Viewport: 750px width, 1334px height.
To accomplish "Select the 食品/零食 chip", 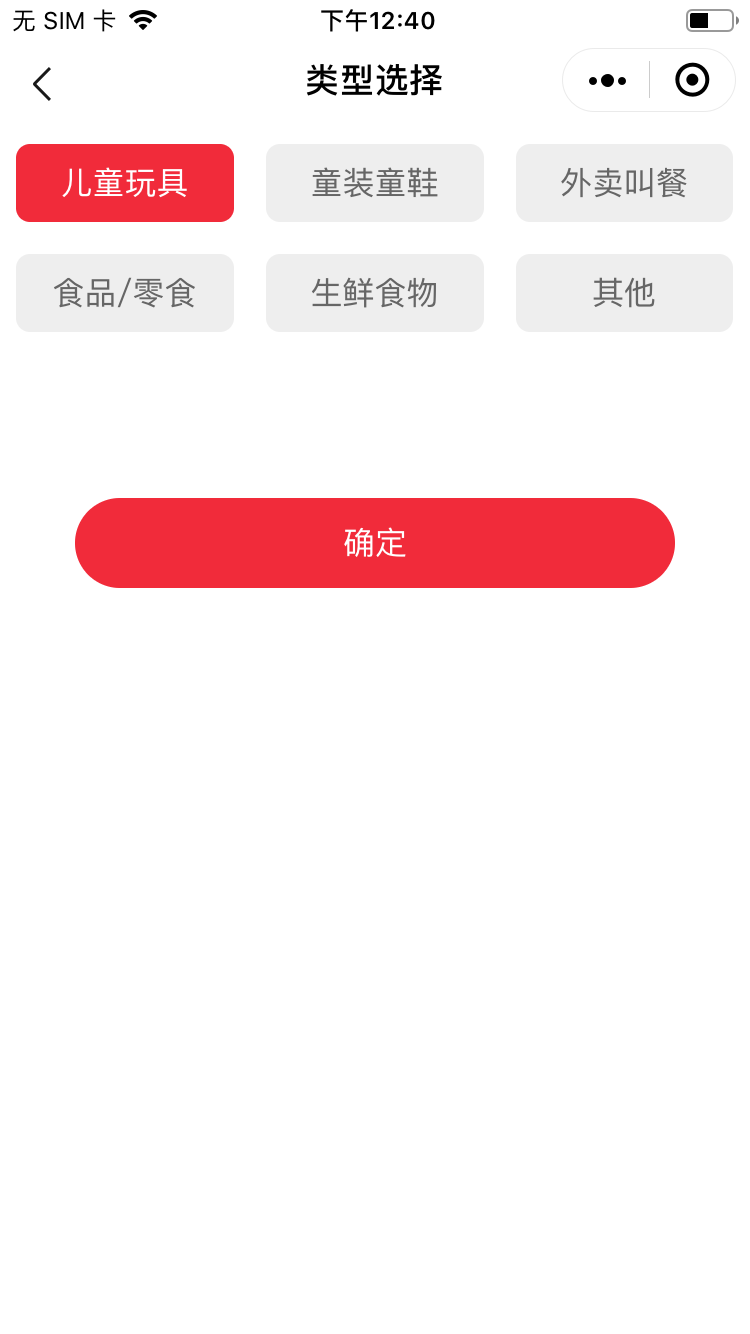I will point(125,293).
